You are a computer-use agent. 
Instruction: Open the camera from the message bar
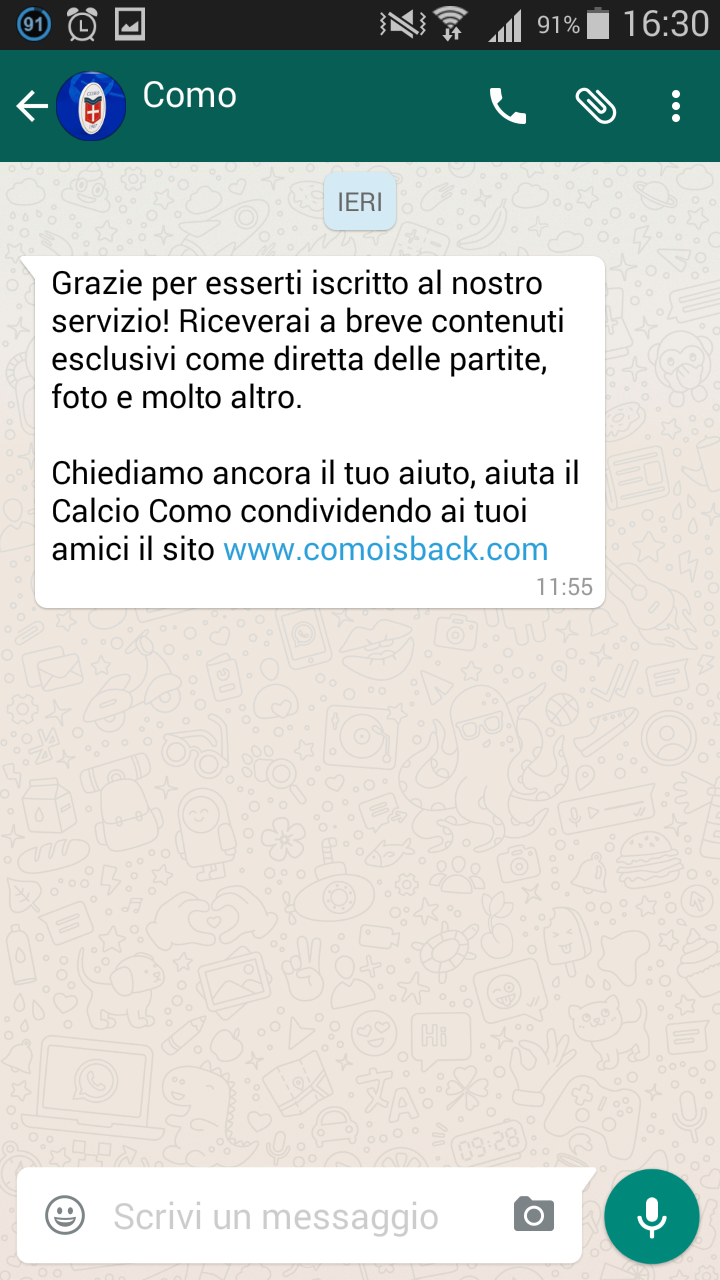pyautogui.click(x=534, y=1216)
